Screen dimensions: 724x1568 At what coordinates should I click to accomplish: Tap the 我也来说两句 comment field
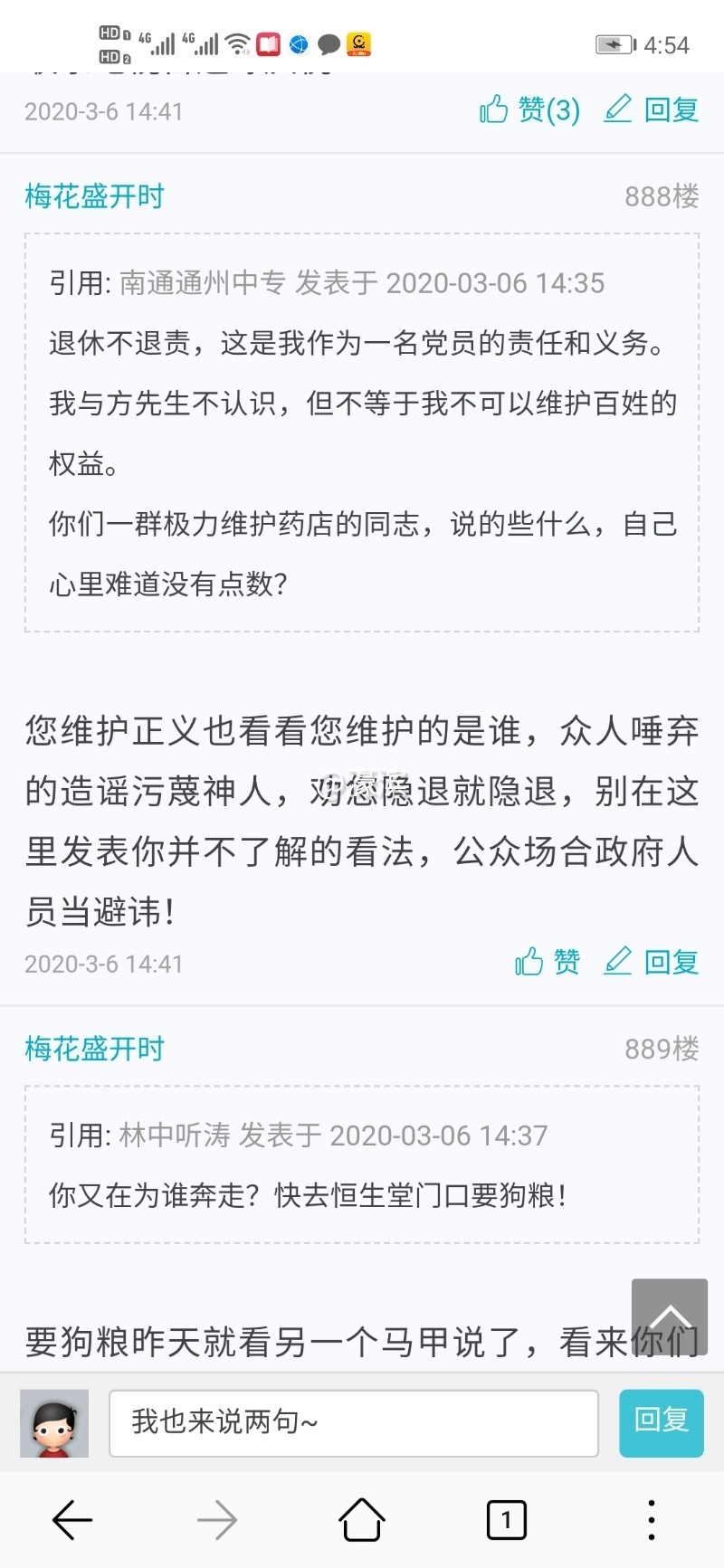point(353,1422)
